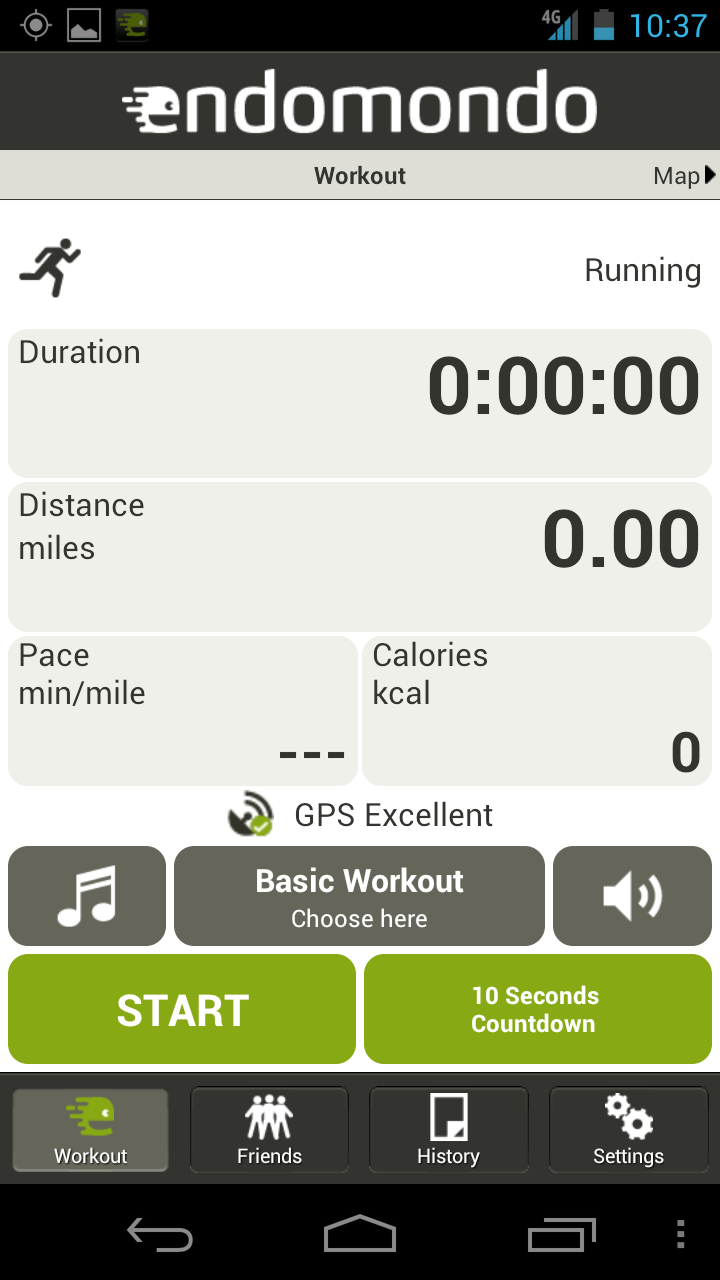Start the 10 Seconds Countdown
The height and width of the screenshot is (1280, 720).
click(538, 1009)
